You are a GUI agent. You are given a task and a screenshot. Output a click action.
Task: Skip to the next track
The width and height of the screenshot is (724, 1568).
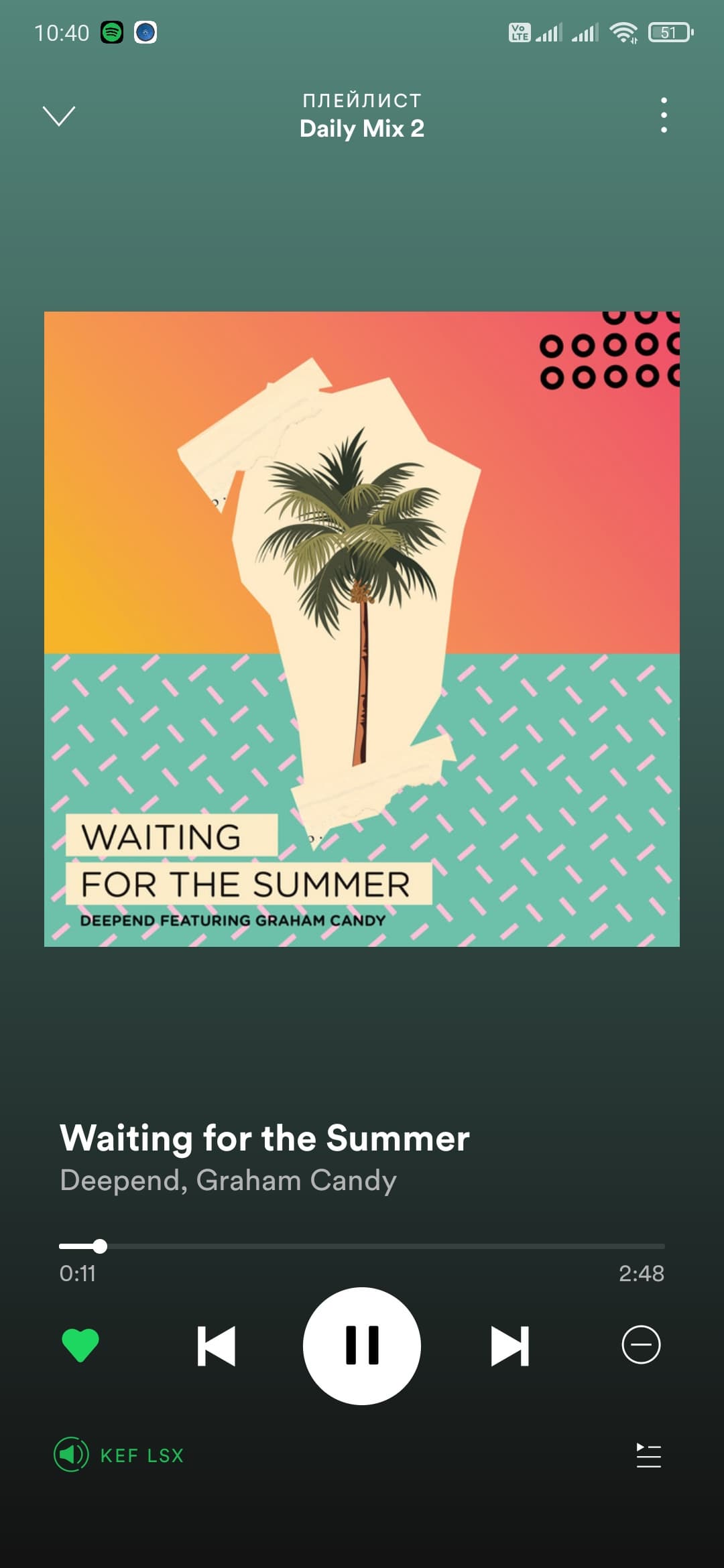pos(509,1346)
